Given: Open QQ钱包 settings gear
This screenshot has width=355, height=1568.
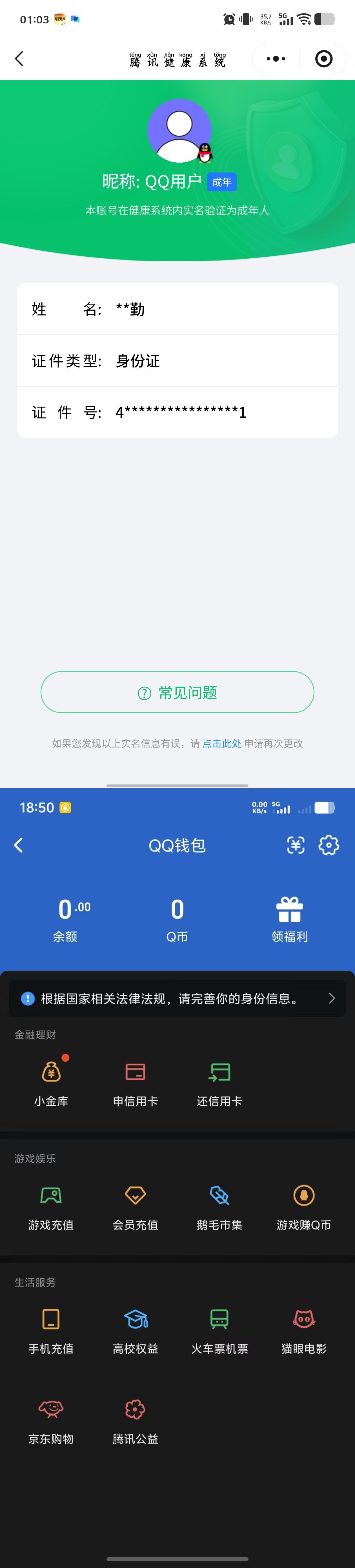Looking at the screenshot, I should [x=329, y=845].
